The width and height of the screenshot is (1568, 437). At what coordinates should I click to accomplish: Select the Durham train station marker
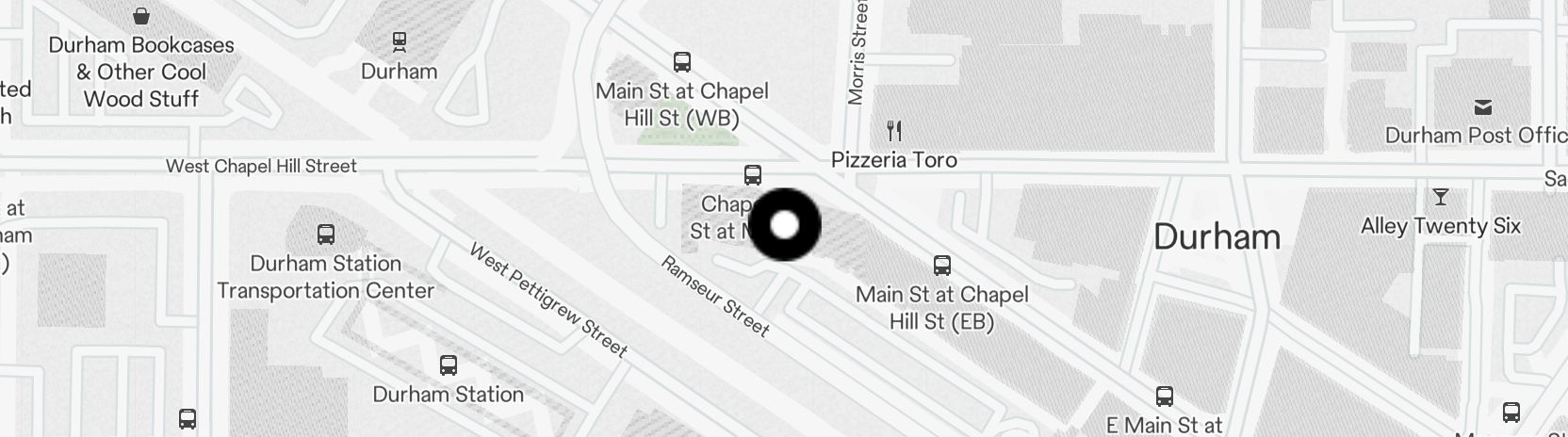click(x=400, y=41)
